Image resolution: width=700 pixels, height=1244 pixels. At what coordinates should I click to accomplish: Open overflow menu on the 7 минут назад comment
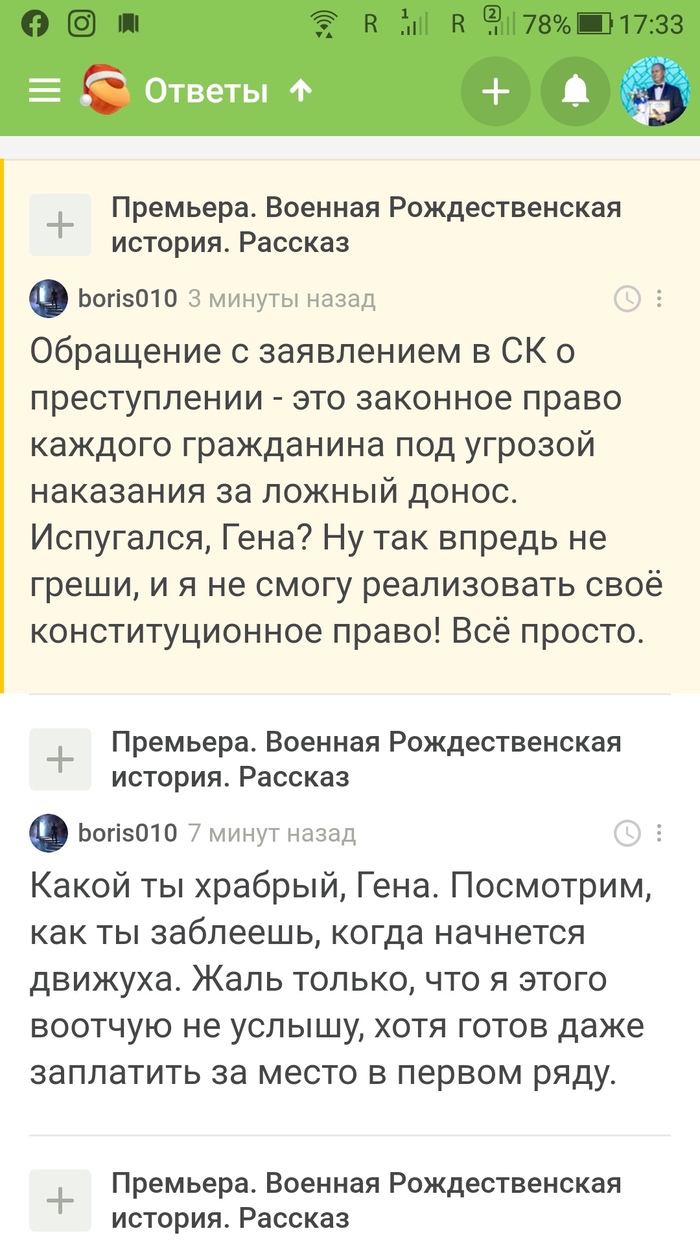click(x=660, y=832)
